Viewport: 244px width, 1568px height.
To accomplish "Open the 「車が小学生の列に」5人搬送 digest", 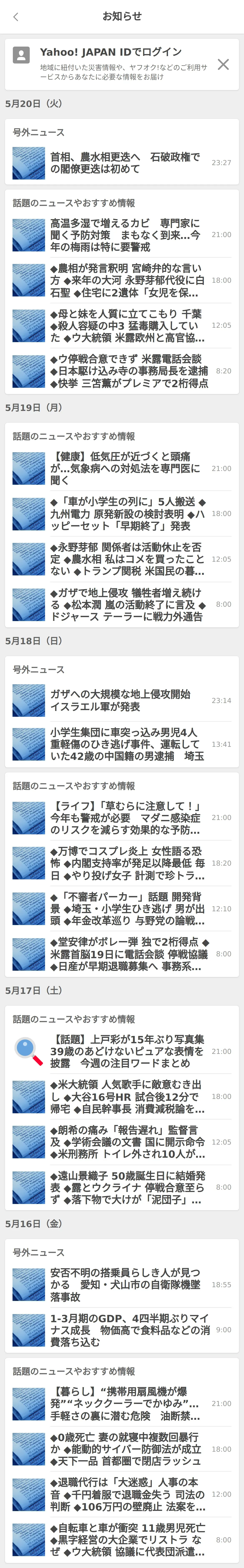I will [x=122, y=514].
